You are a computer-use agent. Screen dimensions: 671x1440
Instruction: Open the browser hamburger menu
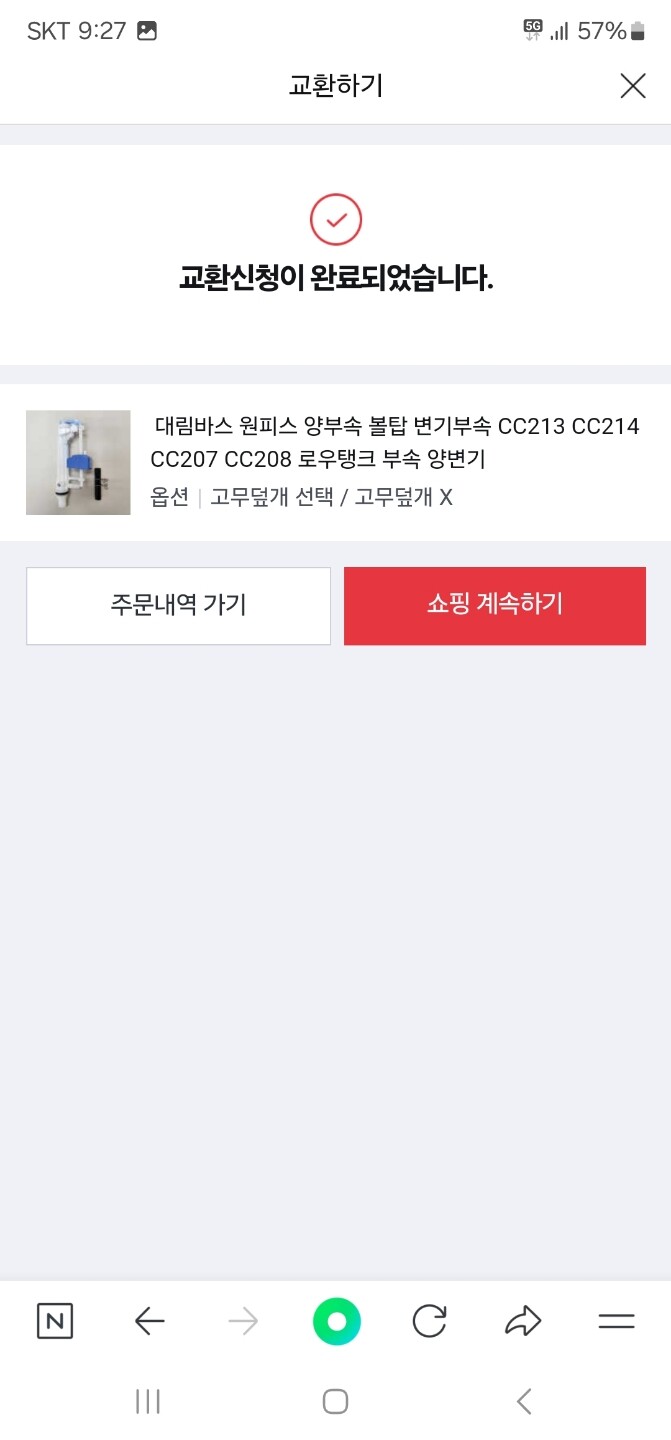[x=617, y=1322]
